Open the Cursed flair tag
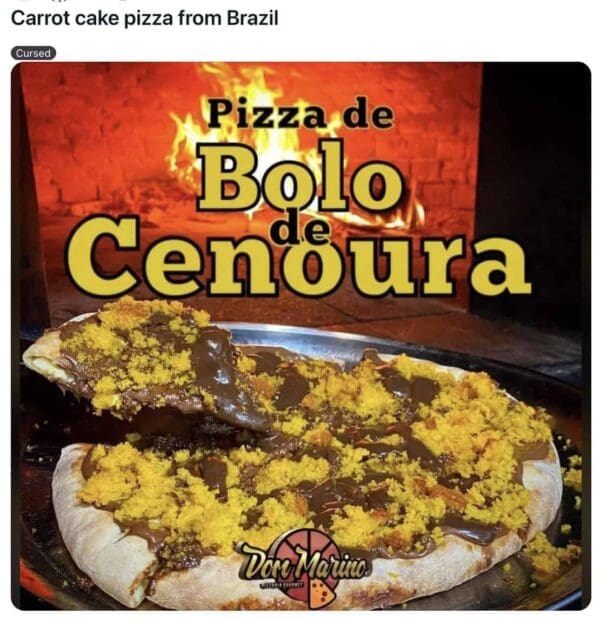600x621 pixels. coord(34,52)
